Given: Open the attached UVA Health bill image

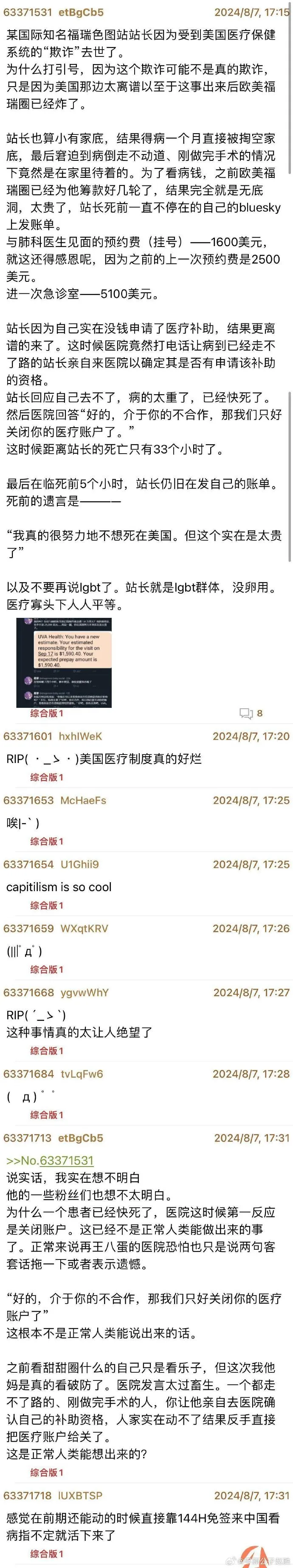Looking at the screenshot, I should click(64, 662).
